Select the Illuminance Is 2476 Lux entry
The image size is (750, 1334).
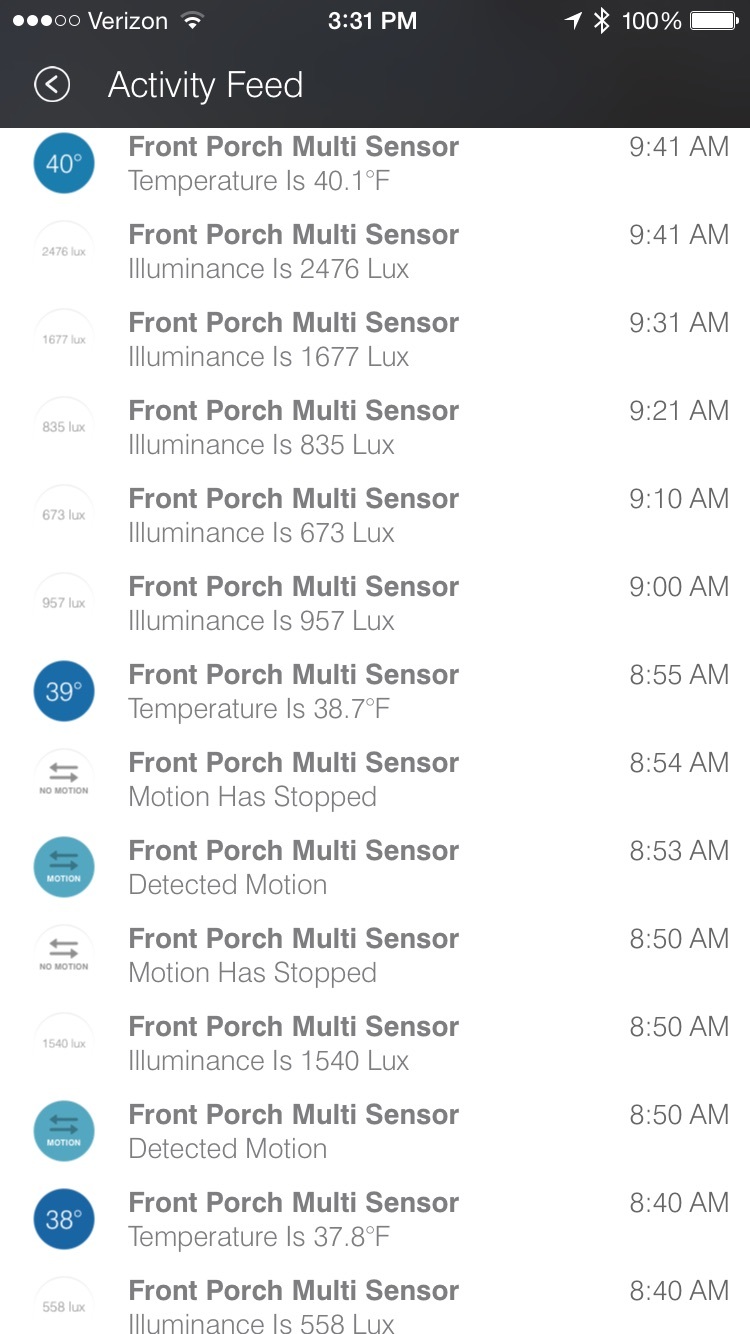tap(375, 251)
